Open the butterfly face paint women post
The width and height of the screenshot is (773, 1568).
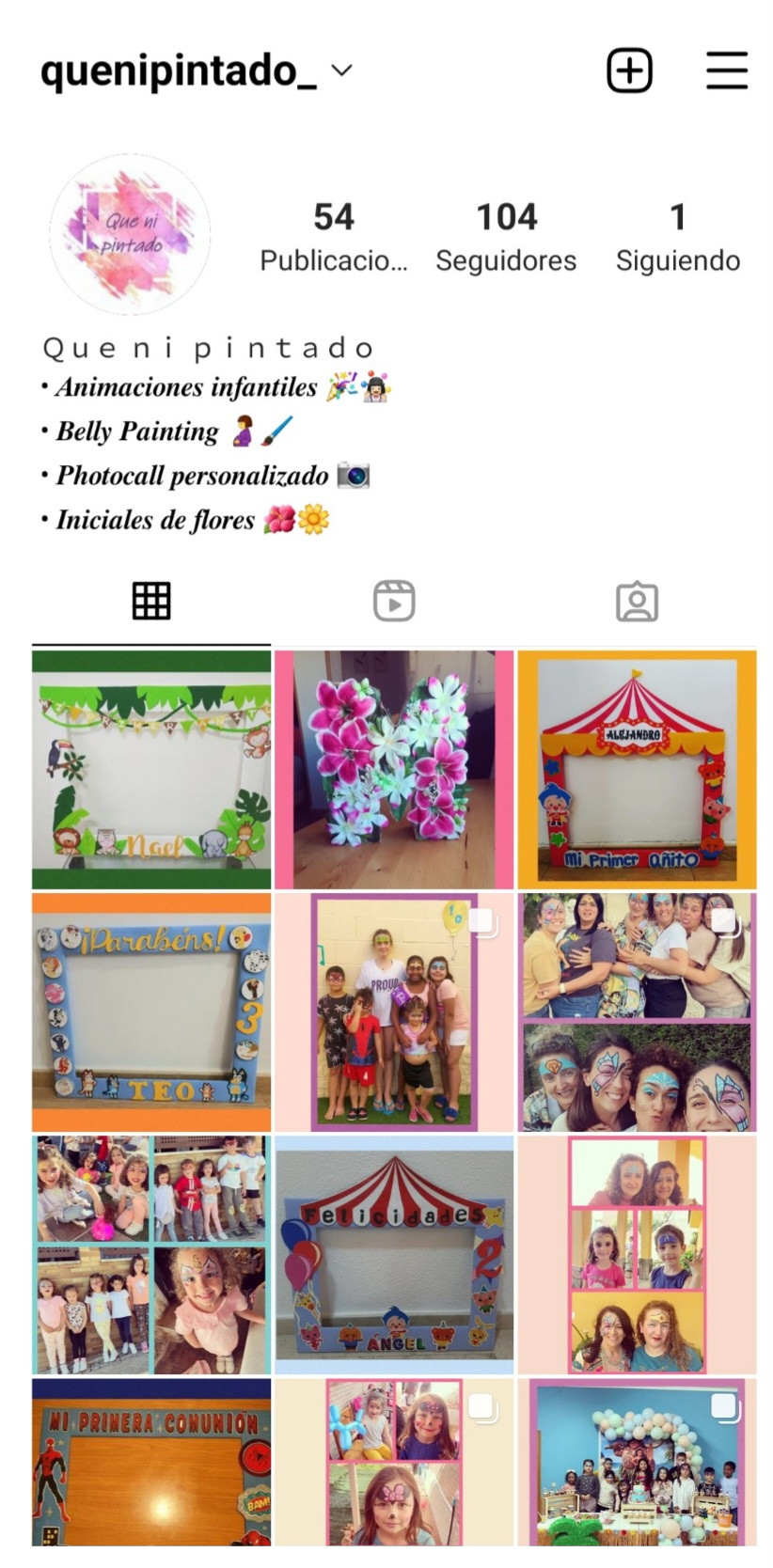point(637,1011)
